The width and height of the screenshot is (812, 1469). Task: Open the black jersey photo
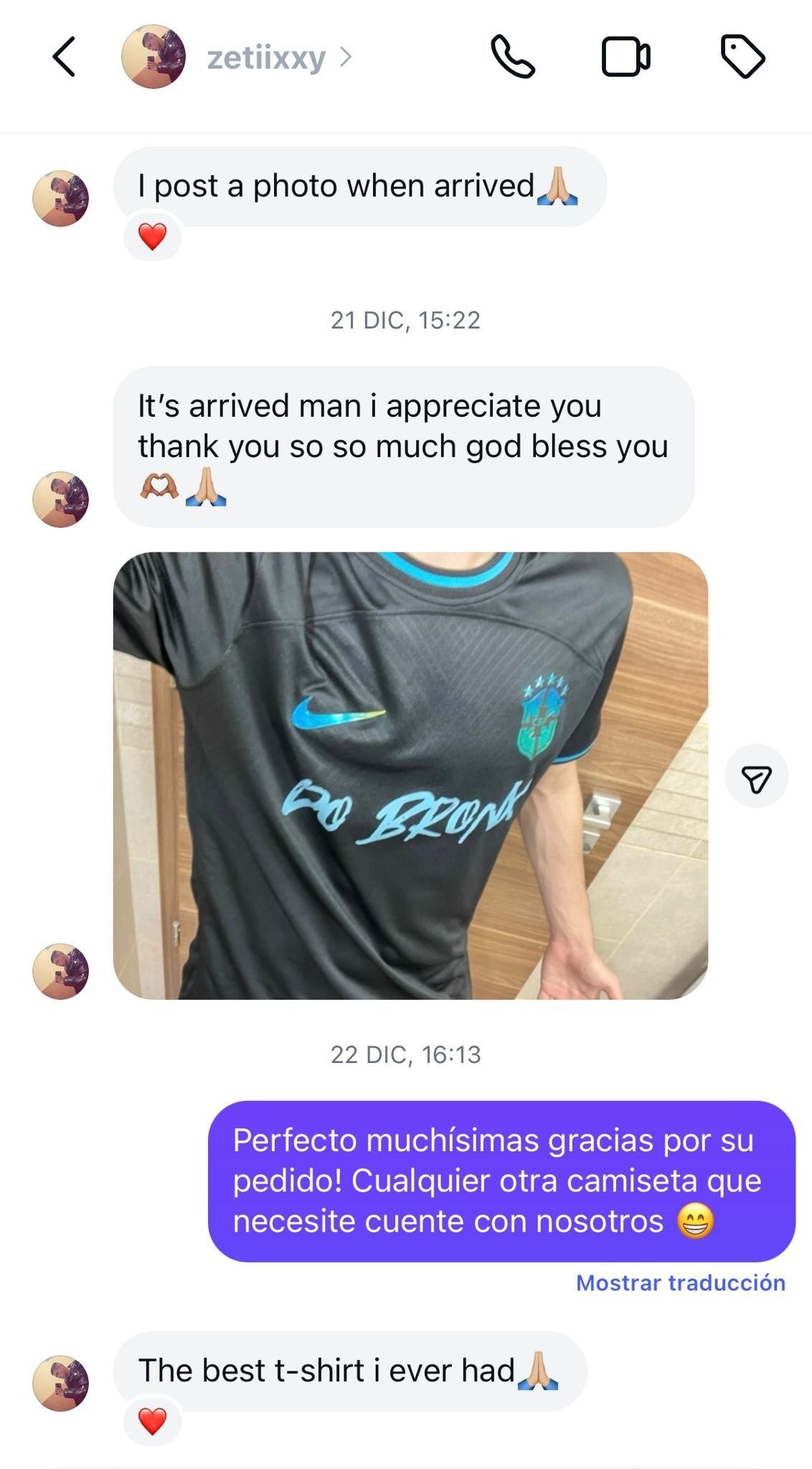(x=410, y=775)
